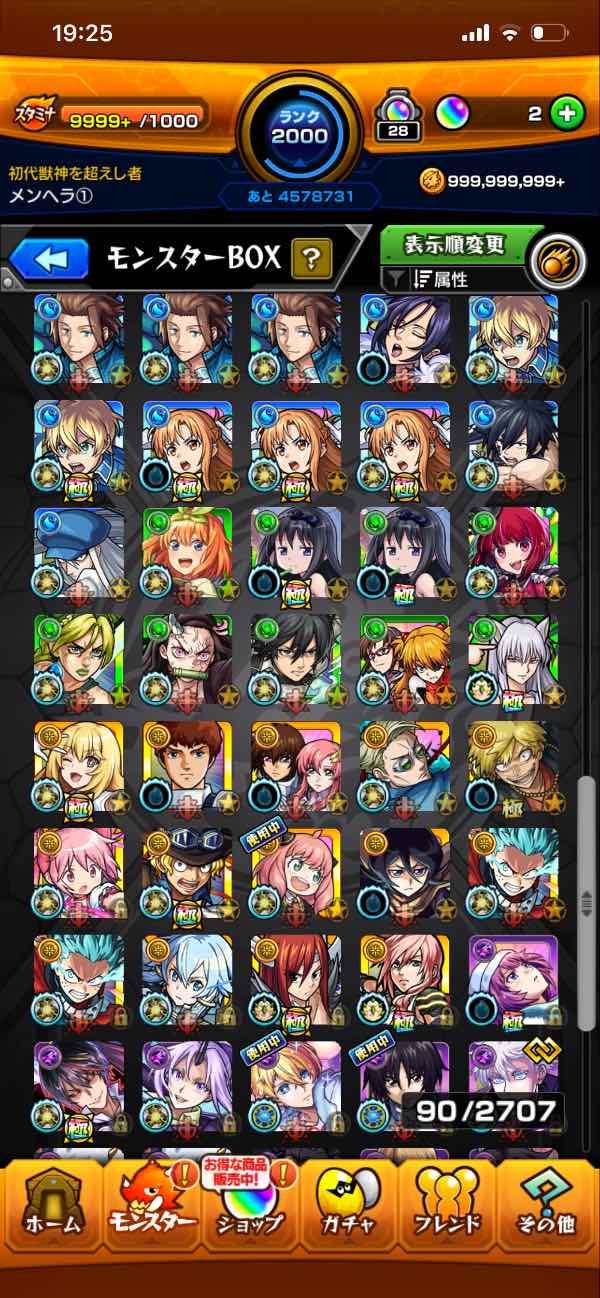Select the orange-haired girl with green ribbons

(x=187, y=553)
